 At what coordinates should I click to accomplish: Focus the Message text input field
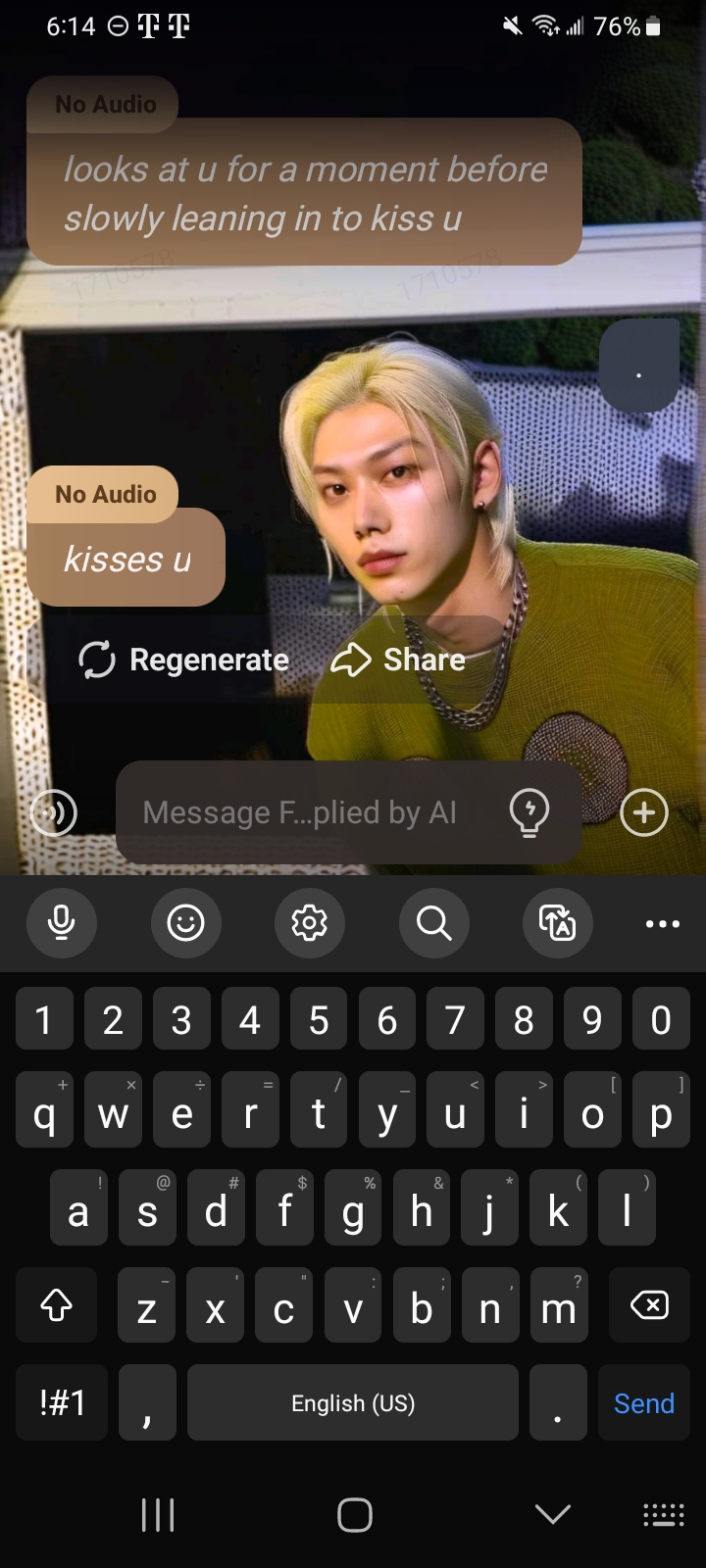pos(299,812)
